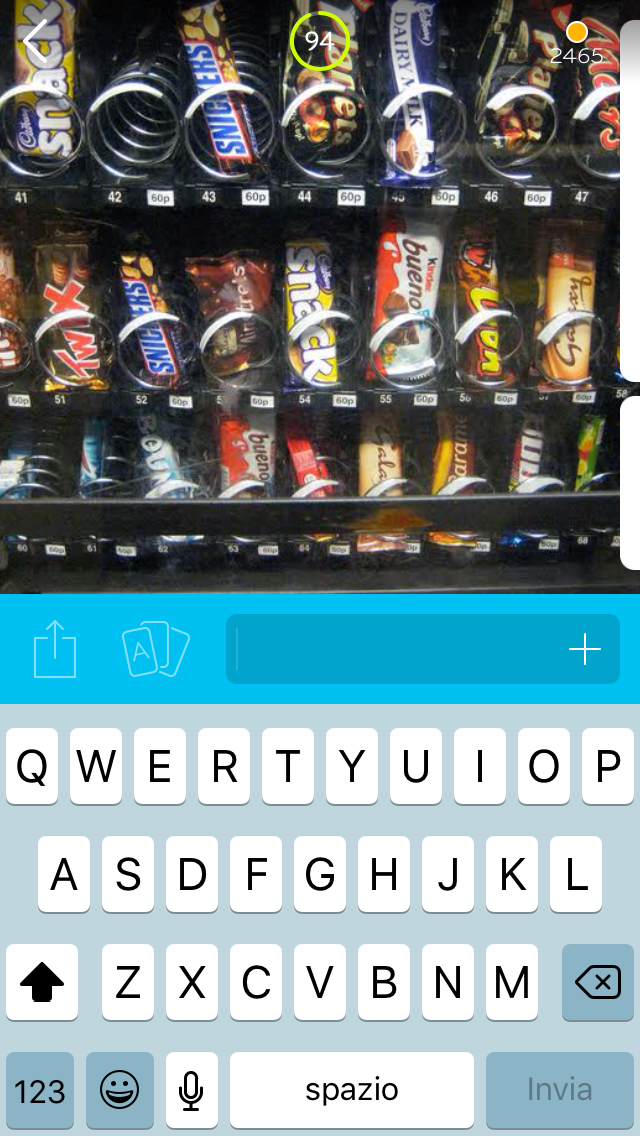Open the emoji keyboard
Viewport: 640px width, 1136px height.
point(120,1090)
